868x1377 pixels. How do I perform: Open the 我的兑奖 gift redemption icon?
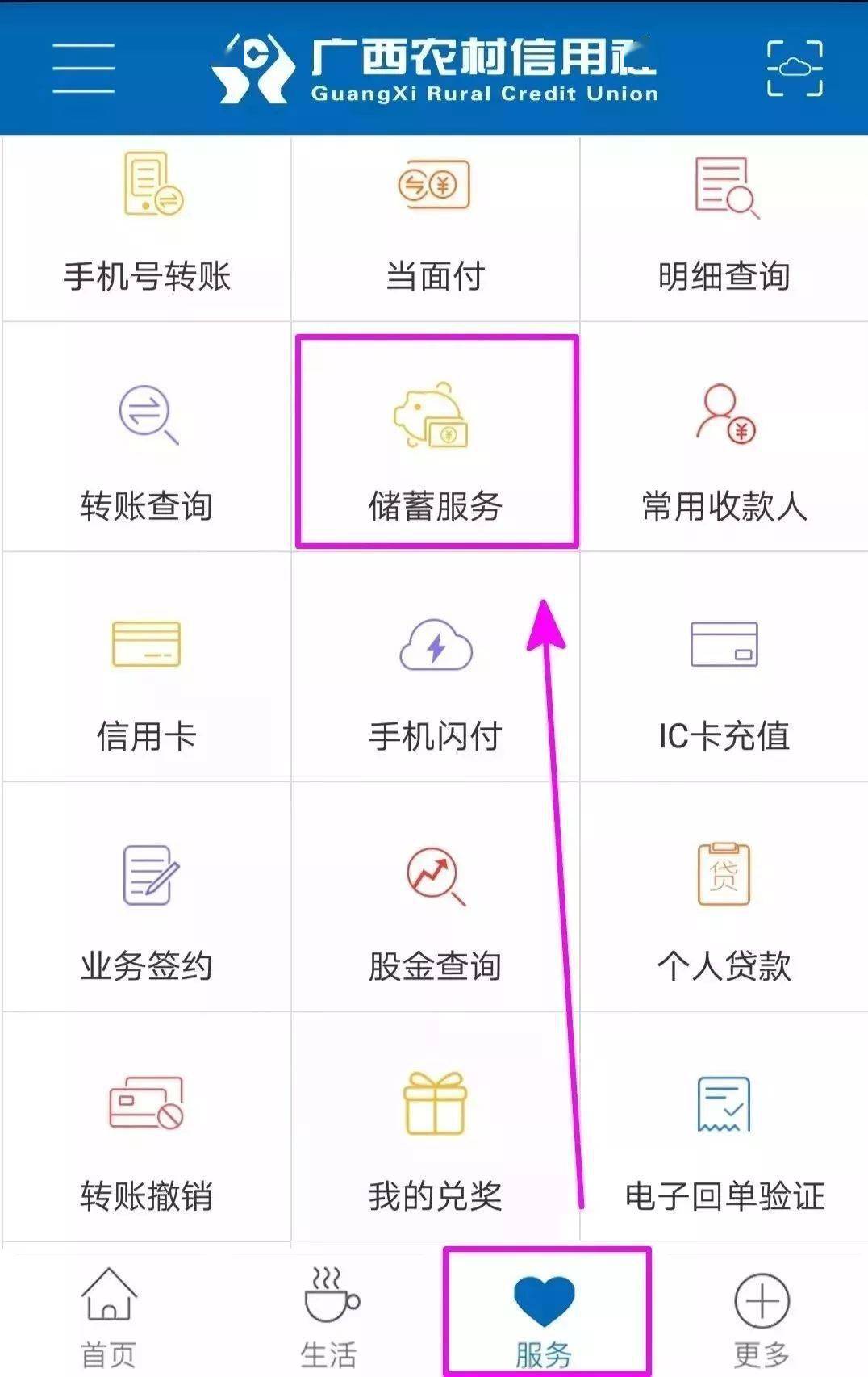pyautogui.click(x=434, y=1106)
